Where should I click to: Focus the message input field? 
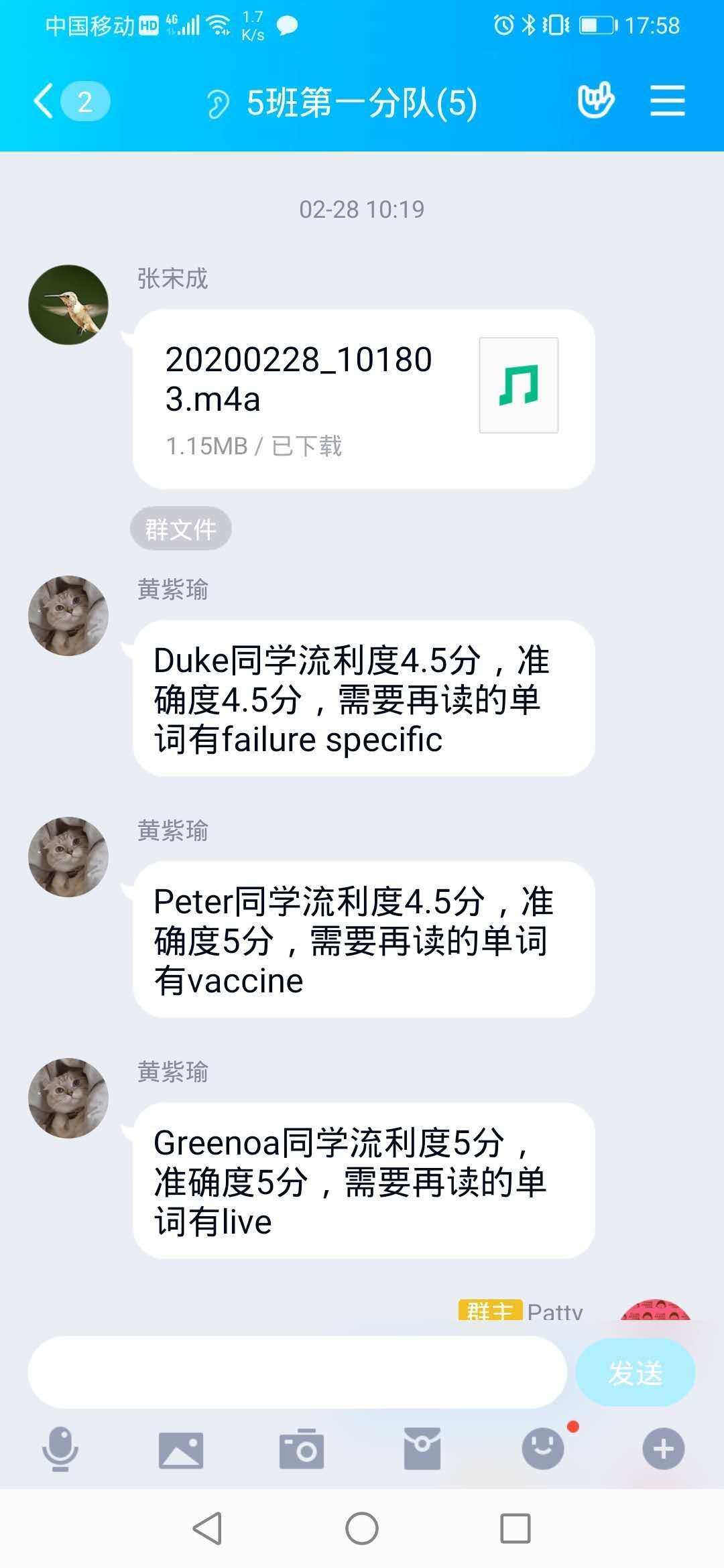297,1373
